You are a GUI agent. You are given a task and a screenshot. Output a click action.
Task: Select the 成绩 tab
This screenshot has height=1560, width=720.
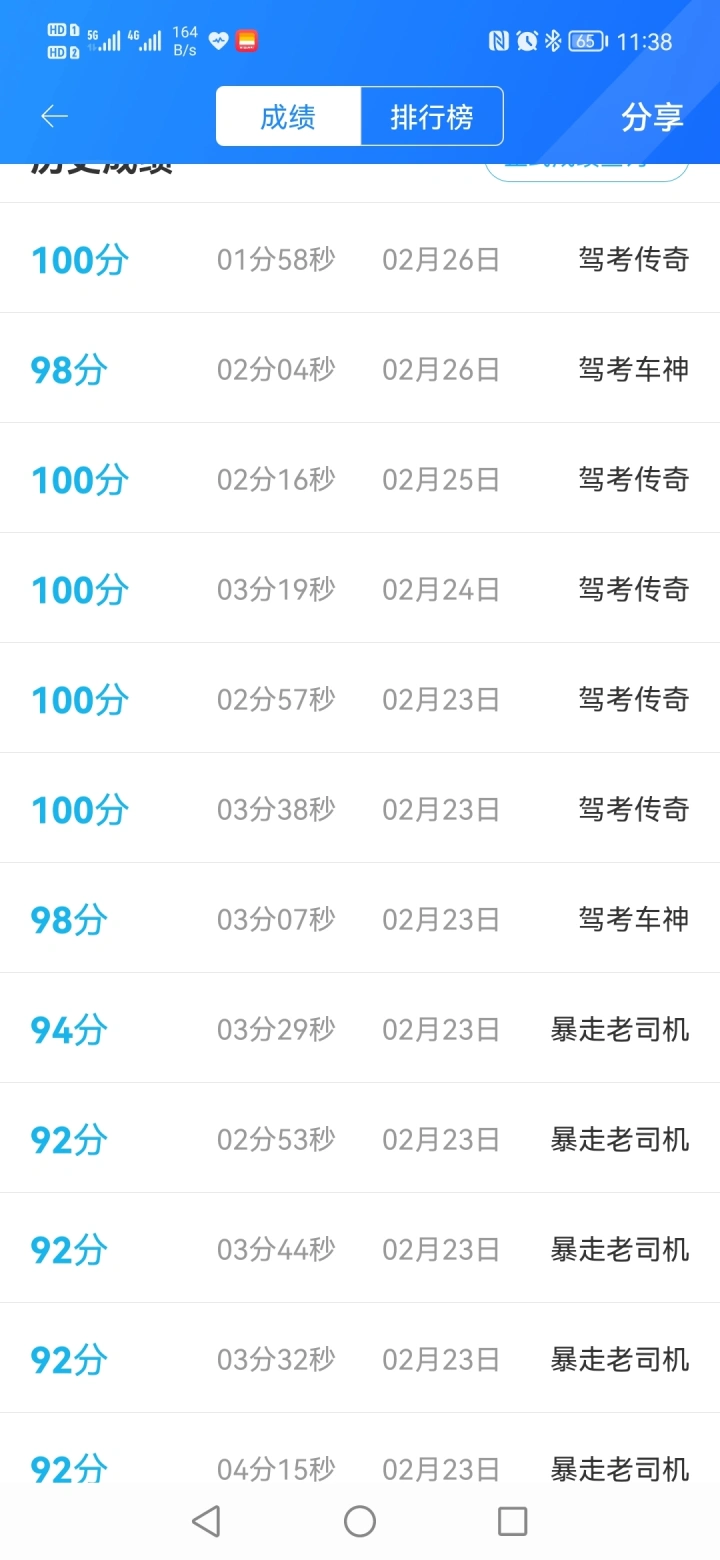(x=288, y=117)
